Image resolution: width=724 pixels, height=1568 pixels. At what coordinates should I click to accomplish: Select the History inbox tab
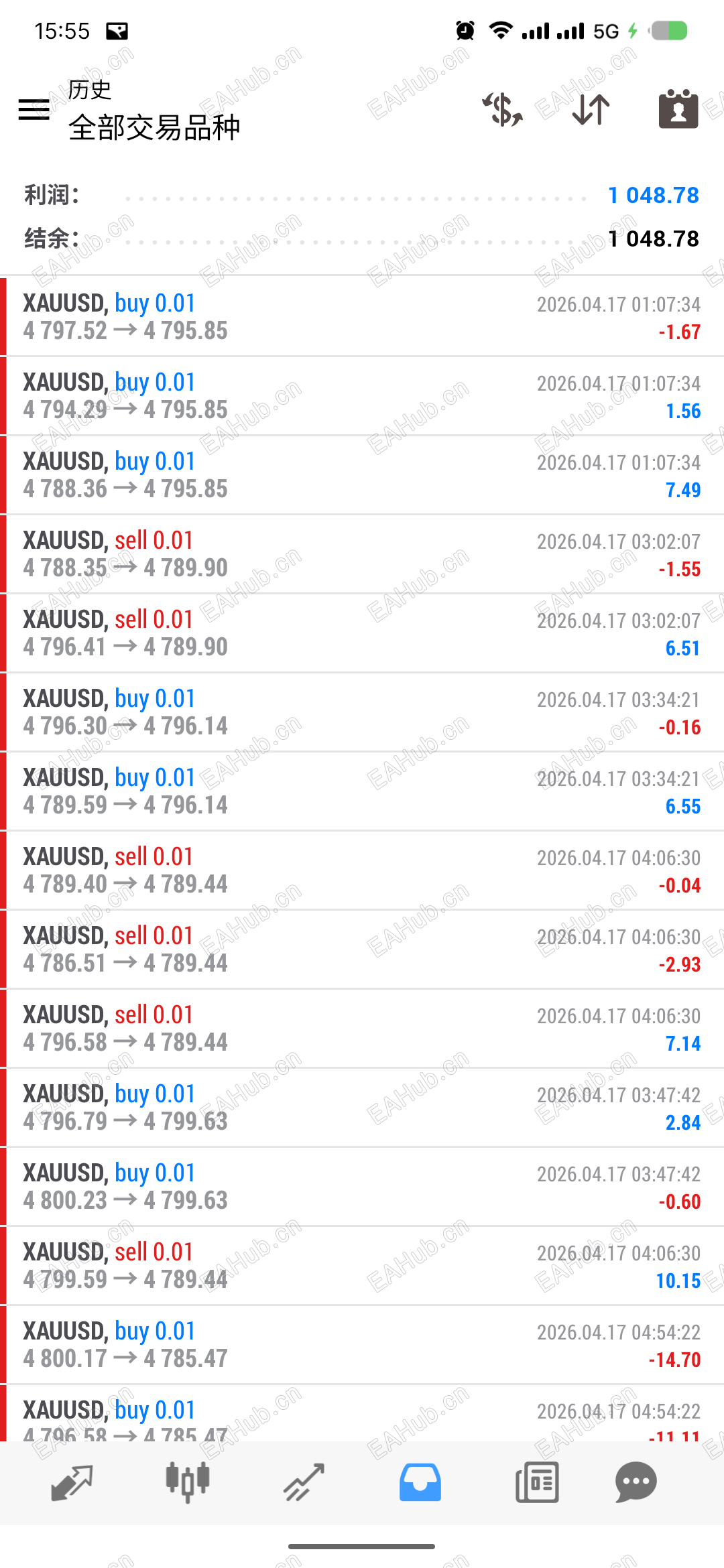420,1482
